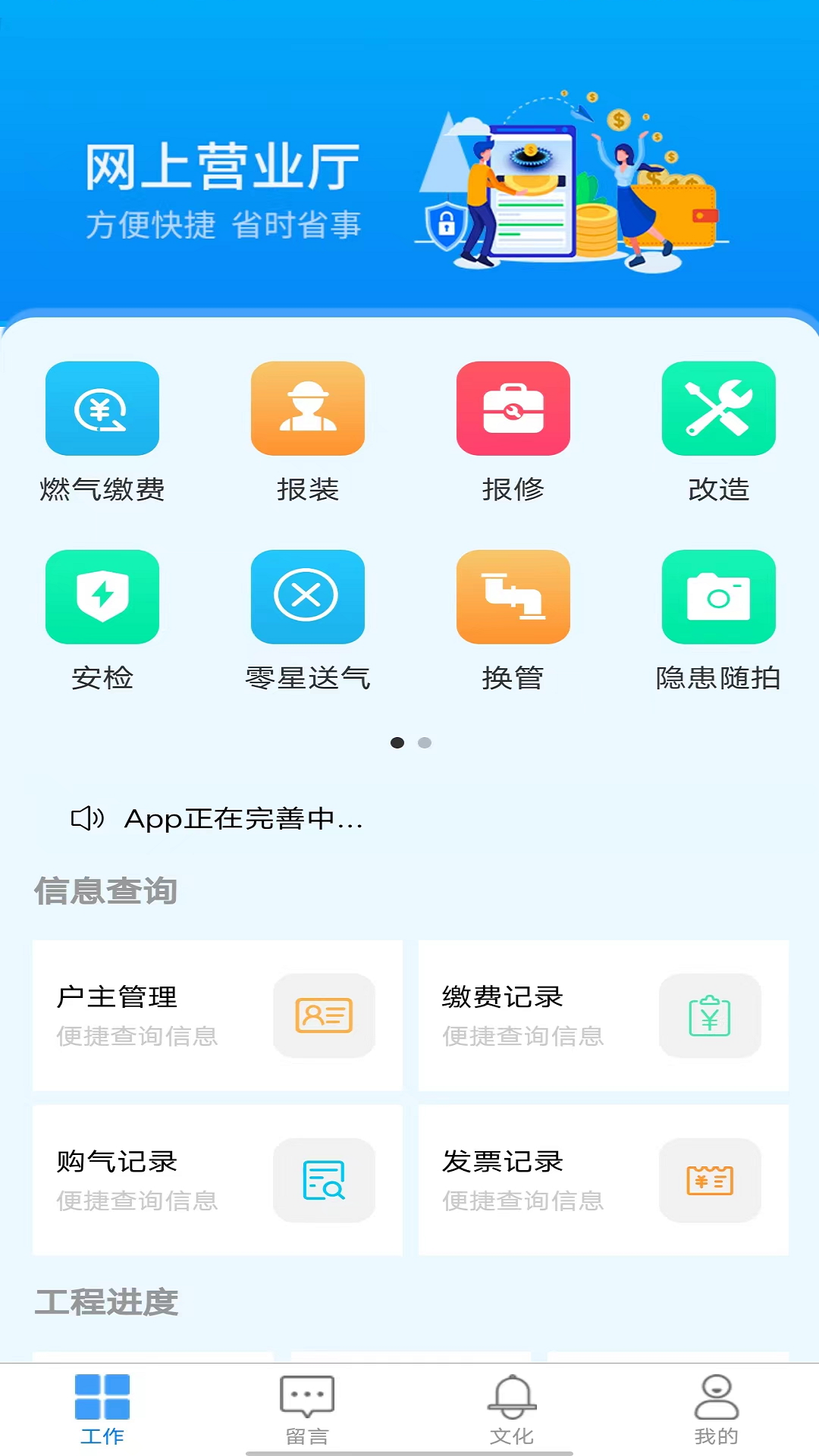Open the 户主管理 card
The height and width of the screenshot is (1456, 819).
[x=218, y=1015]
